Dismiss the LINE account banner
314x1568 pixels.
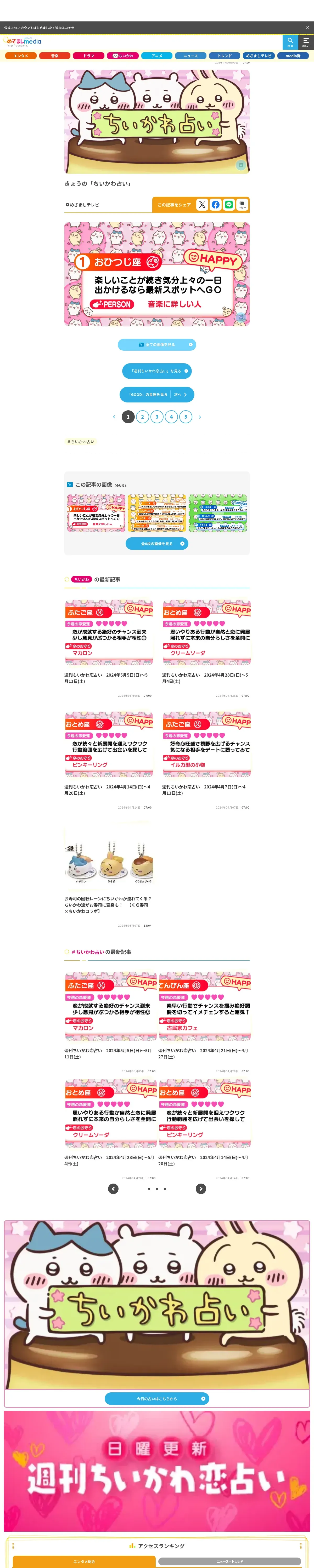[x=307, y=27]
